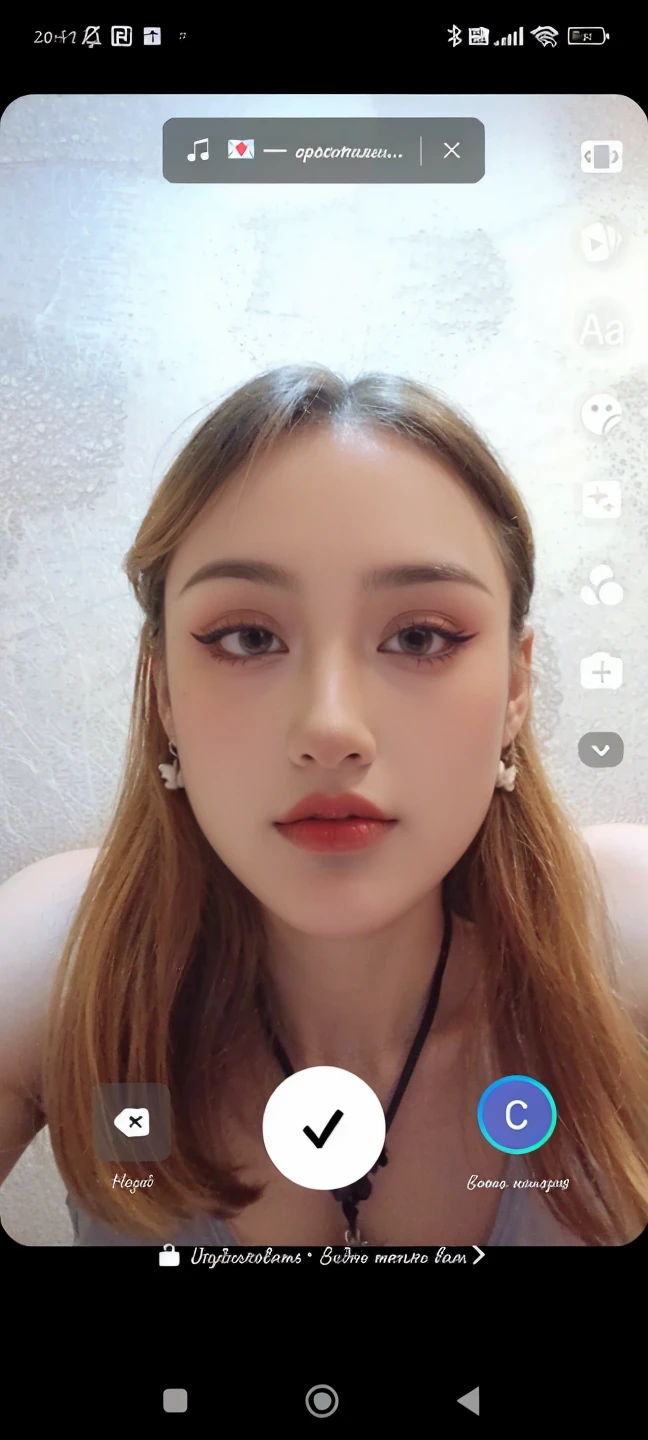Confirm with the checkmark button
The height and width of the screenshot is (1440, 648).
[323, 1128]
